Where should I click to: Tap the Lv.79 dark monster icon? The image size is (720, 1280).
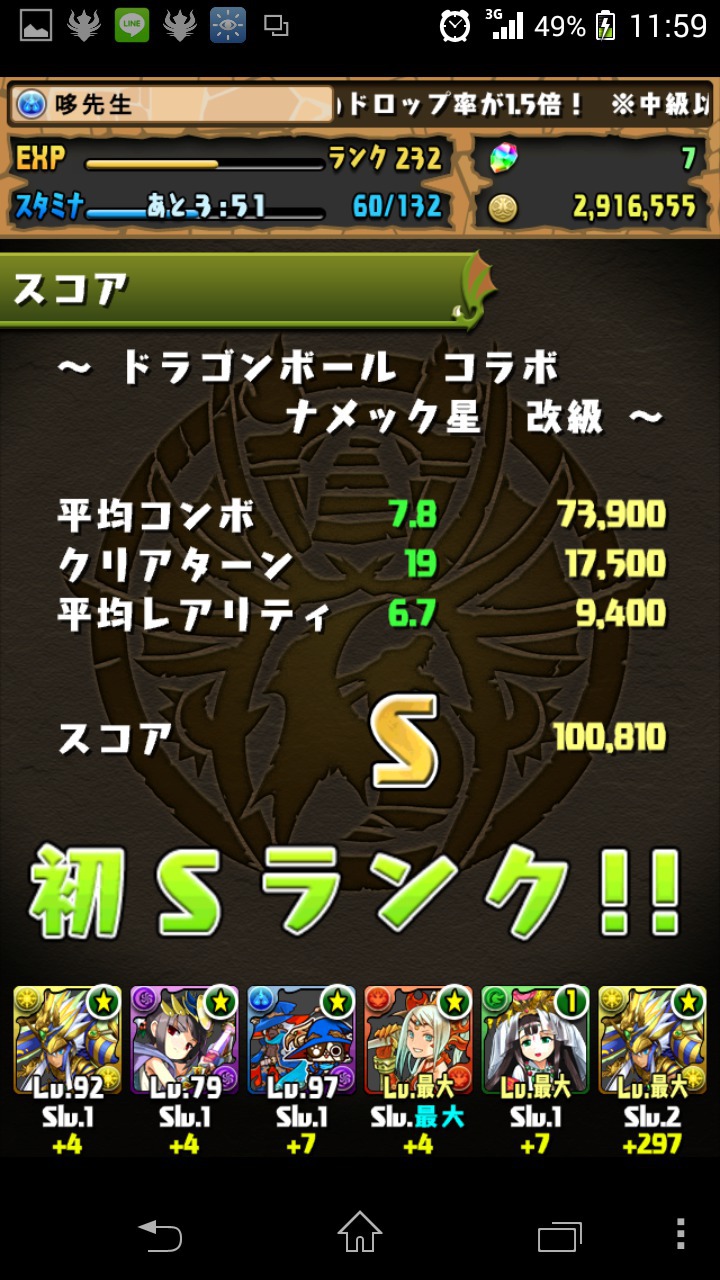(x=184, y=1040)
